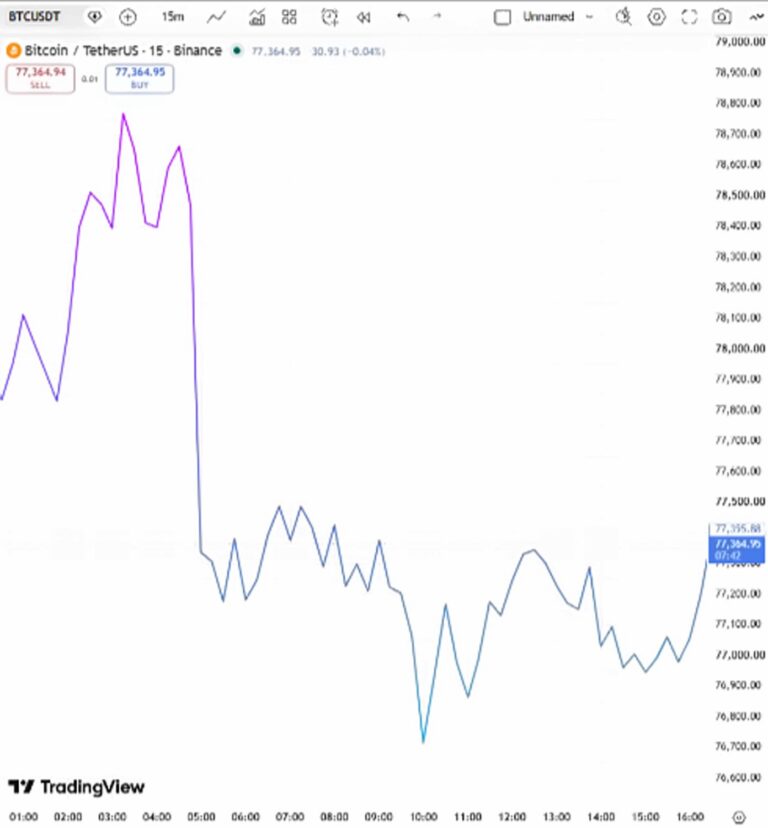Take a chart snapshot with the camera
This screenshot has width=768, height=828.
click(722, 17)
